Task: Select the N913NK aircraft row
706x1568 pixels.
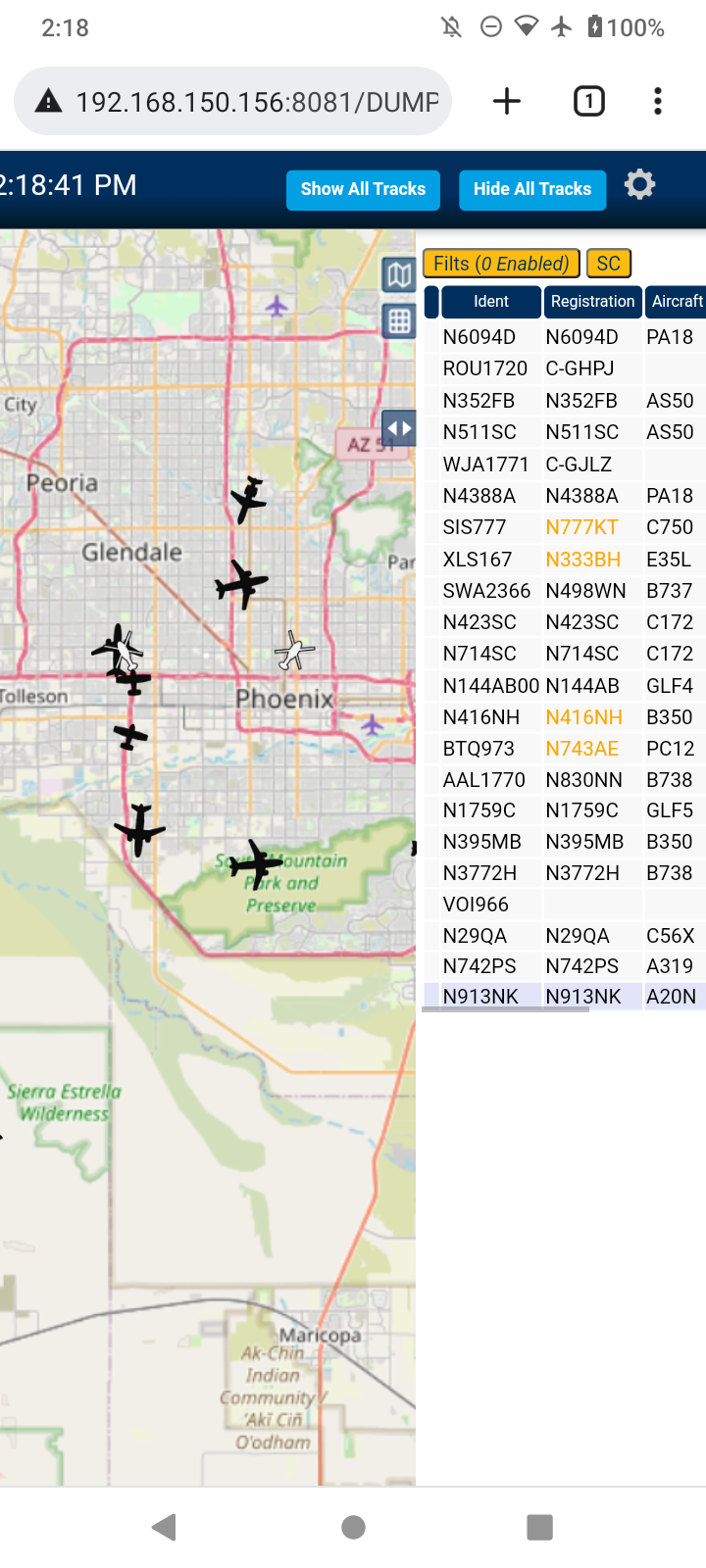Action: [x=565, y=997]
